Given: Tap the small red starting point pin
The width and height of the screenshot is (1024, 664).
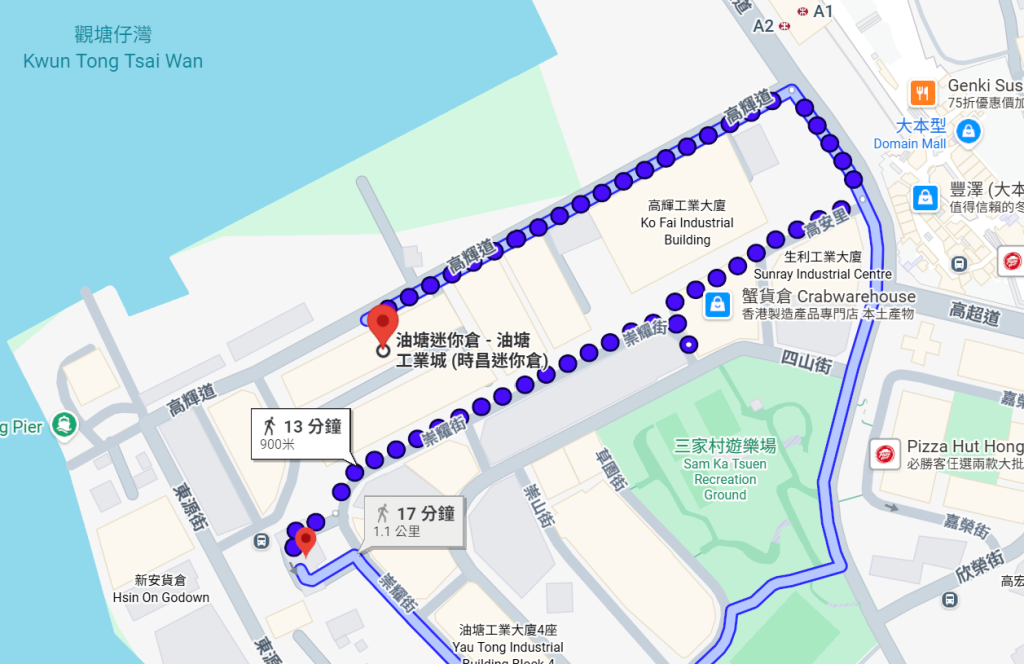Looking at the screenshot, I should tap(307, 541).
